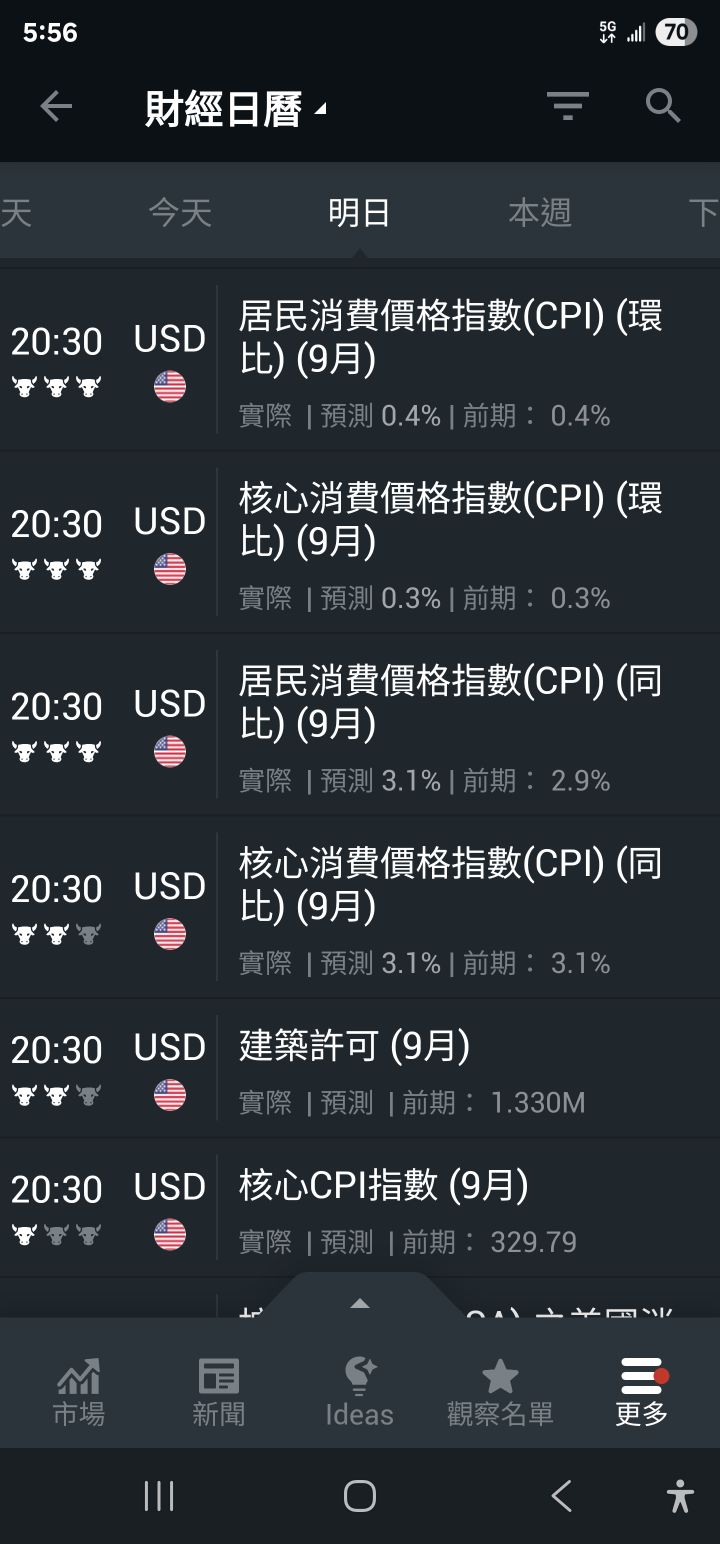Image resolution: width=720 pixels, height=1544 pixels.
Task: Go back with the app bar arrow
Action: [x=56, y=106]
